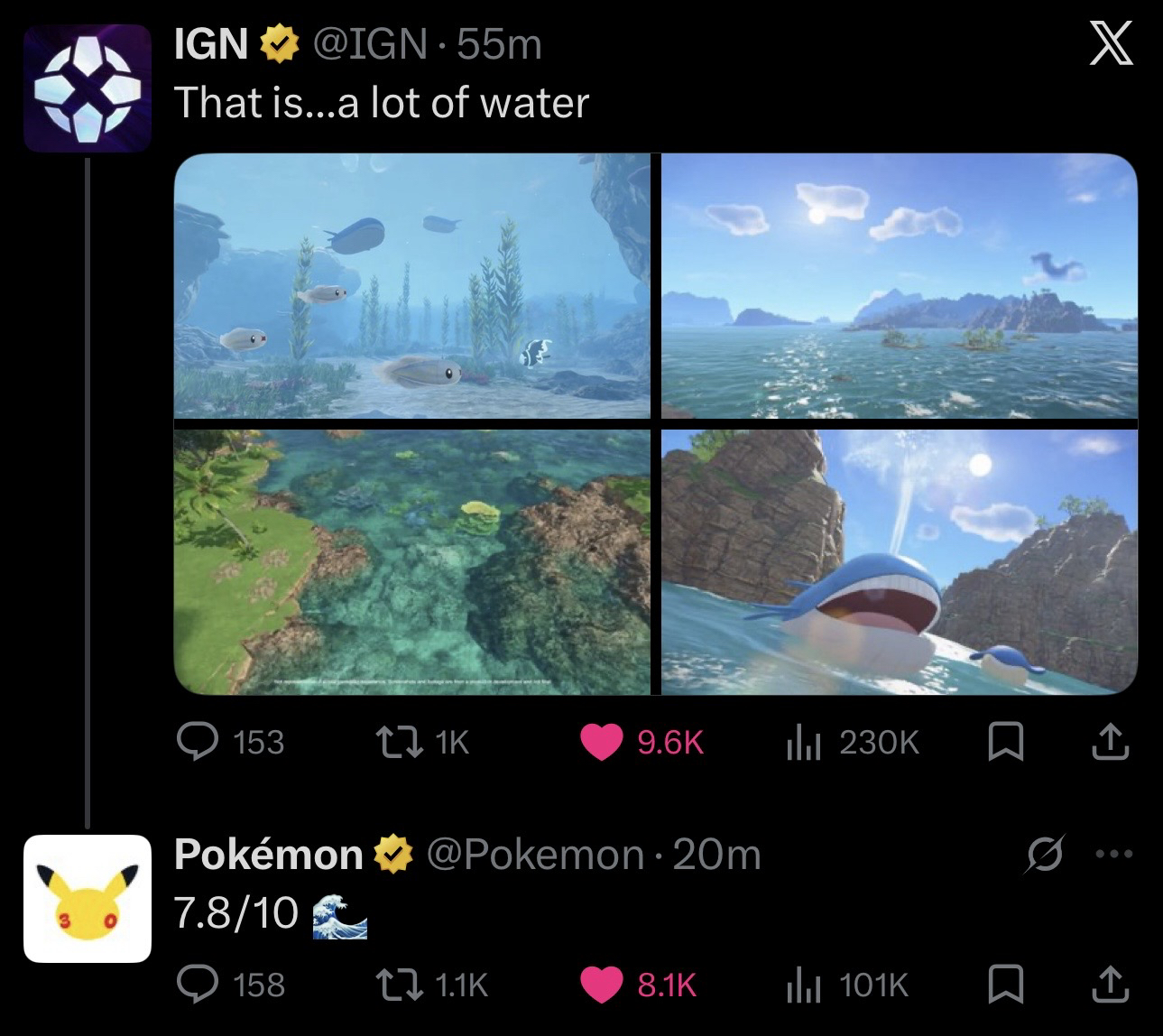Like Pokémon's 7.8/10 reply
The width and height of the screenshot is (1163, 1036).
click(x=601, y=984)
